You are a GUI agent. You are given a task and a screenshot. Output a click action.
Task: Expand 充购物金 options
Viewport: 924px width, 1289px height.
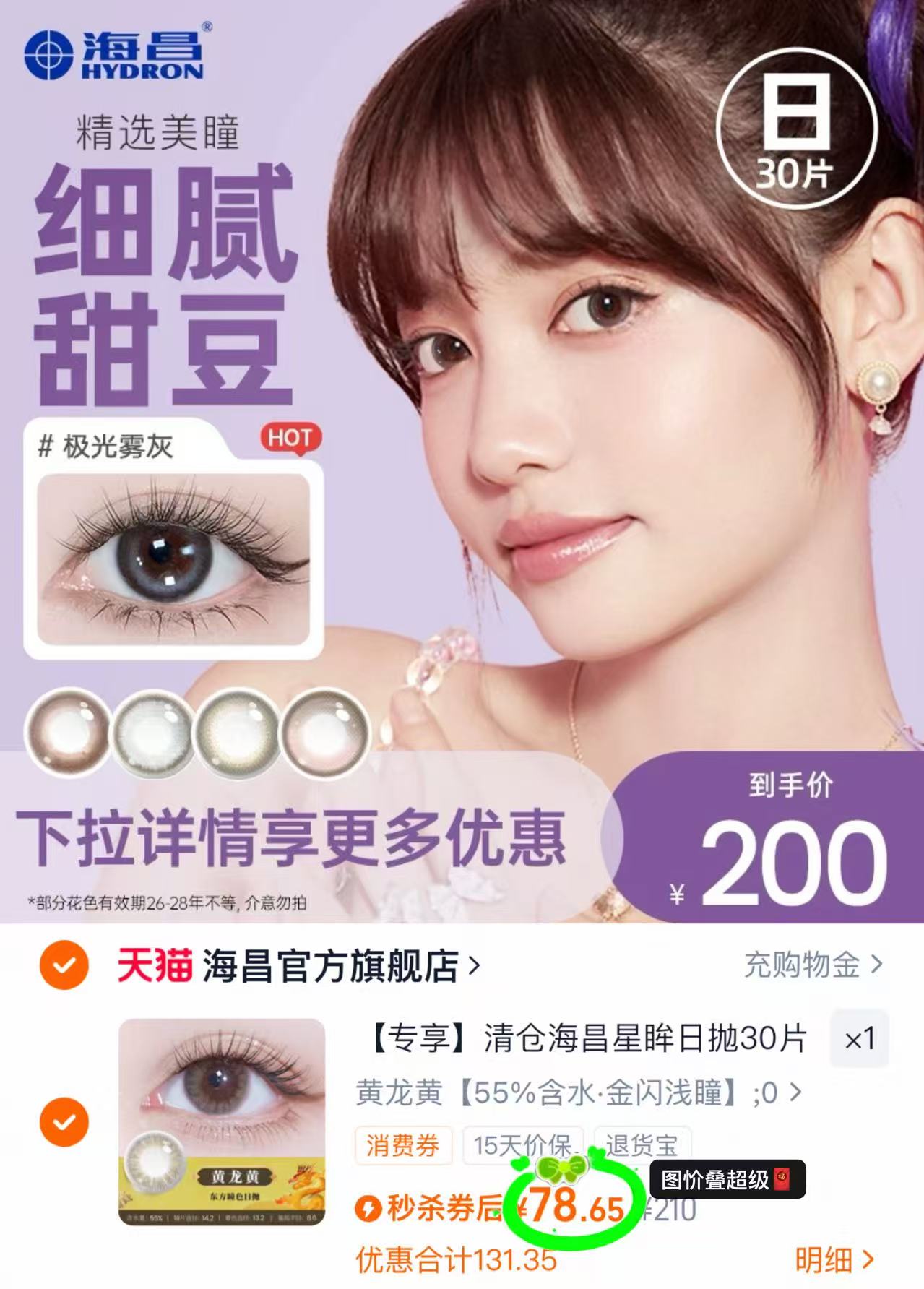point(802,965)
